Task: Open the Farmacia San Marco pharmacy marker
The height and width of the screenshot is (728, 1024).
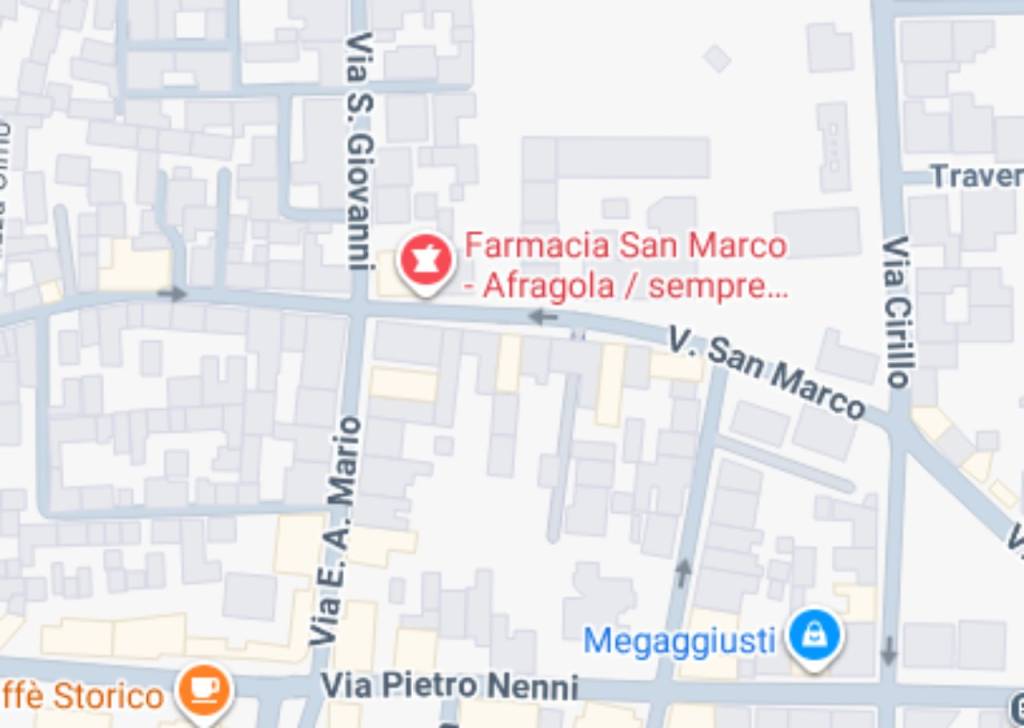Action: click(x=427, y=261)
